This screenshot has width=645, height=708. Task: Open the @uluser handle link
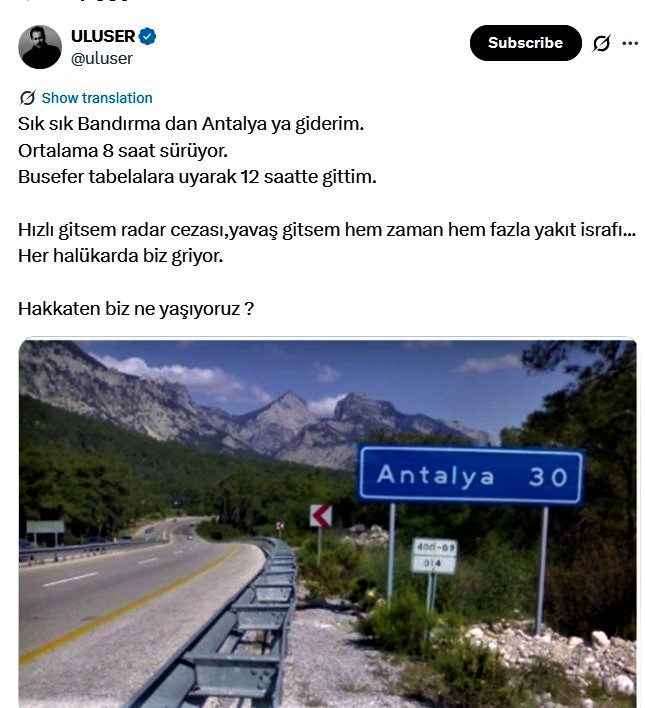(x=101, y=58)
